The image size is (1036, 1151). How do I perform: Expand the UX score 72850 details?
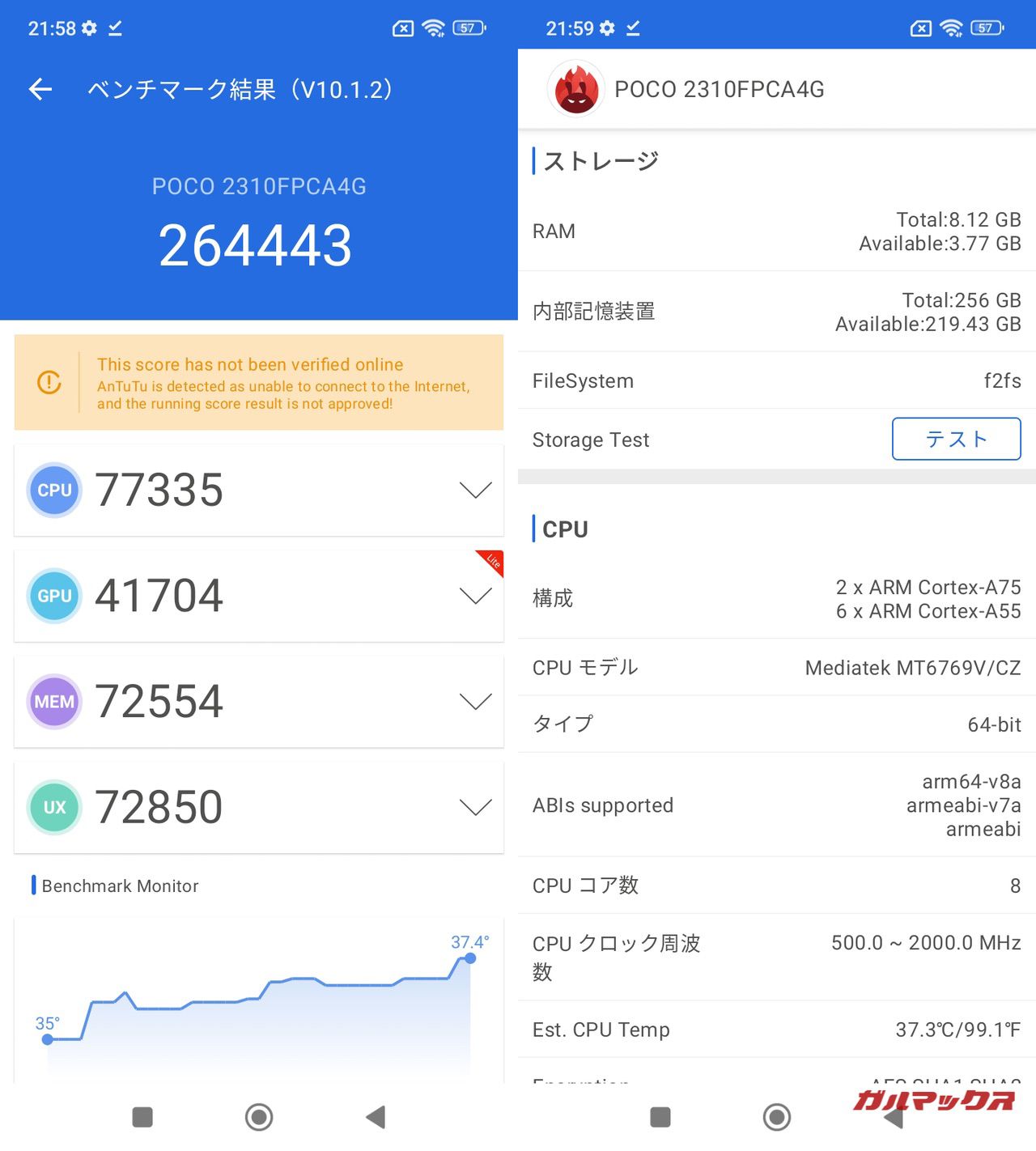click(475, 807)
